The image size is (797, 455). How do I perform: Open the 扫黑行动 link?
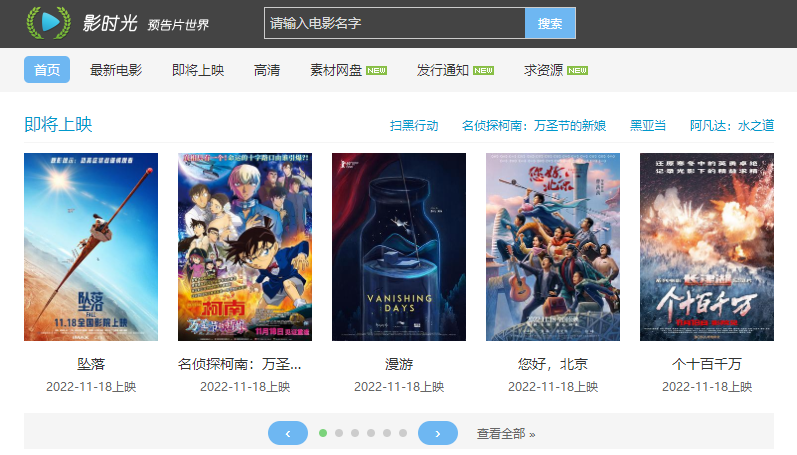(x=414, y=126)
